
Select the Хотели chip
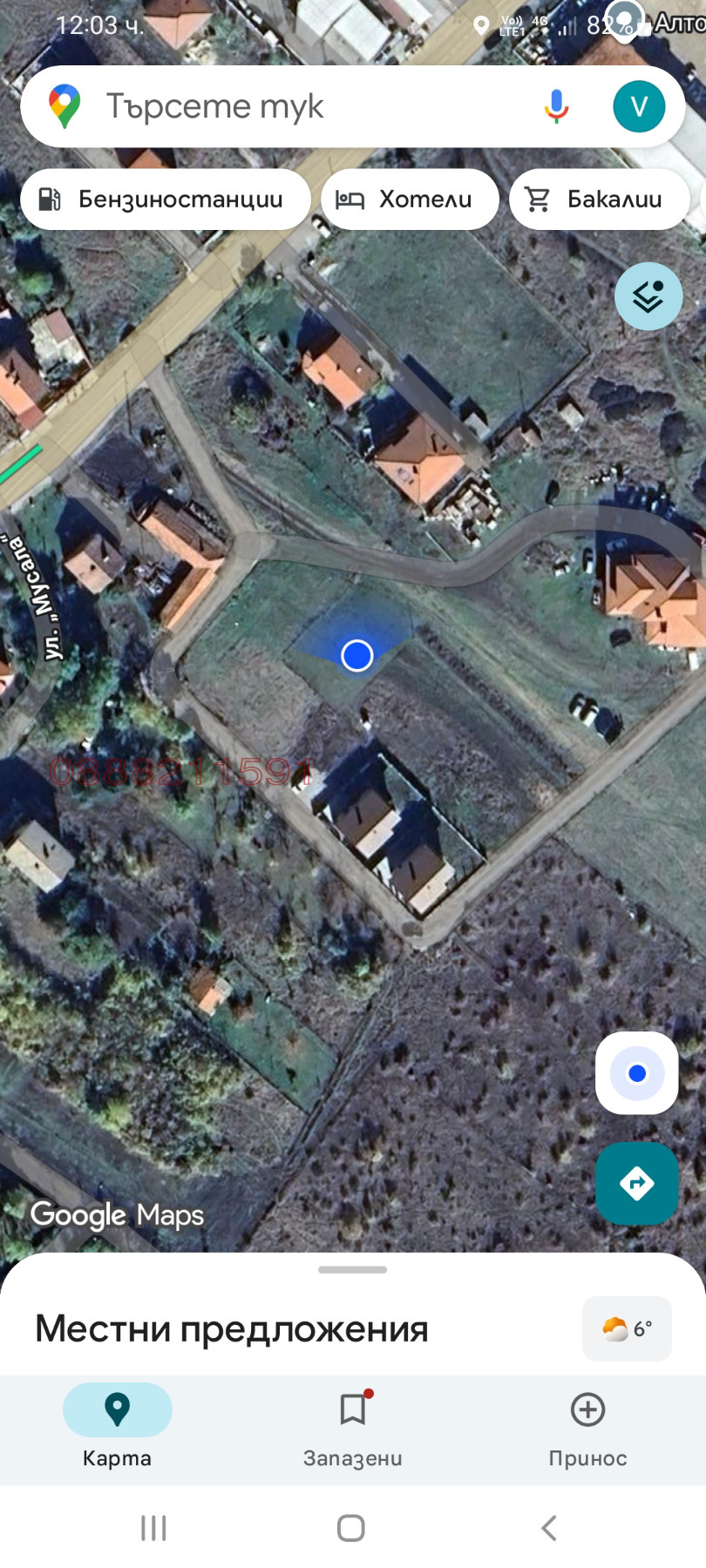tap(410, 199)
